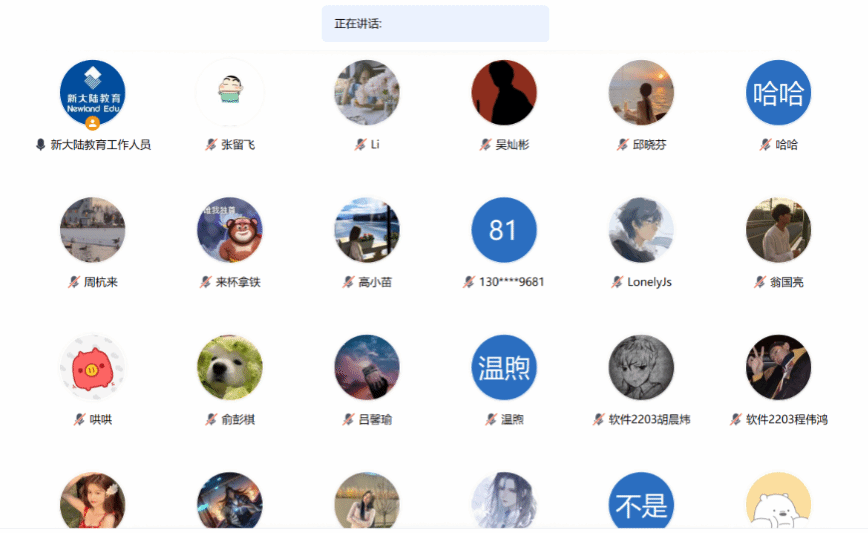Tap 软件2203程伟鸿's avatar
The image size is (868, 533).
coord(778,367)
